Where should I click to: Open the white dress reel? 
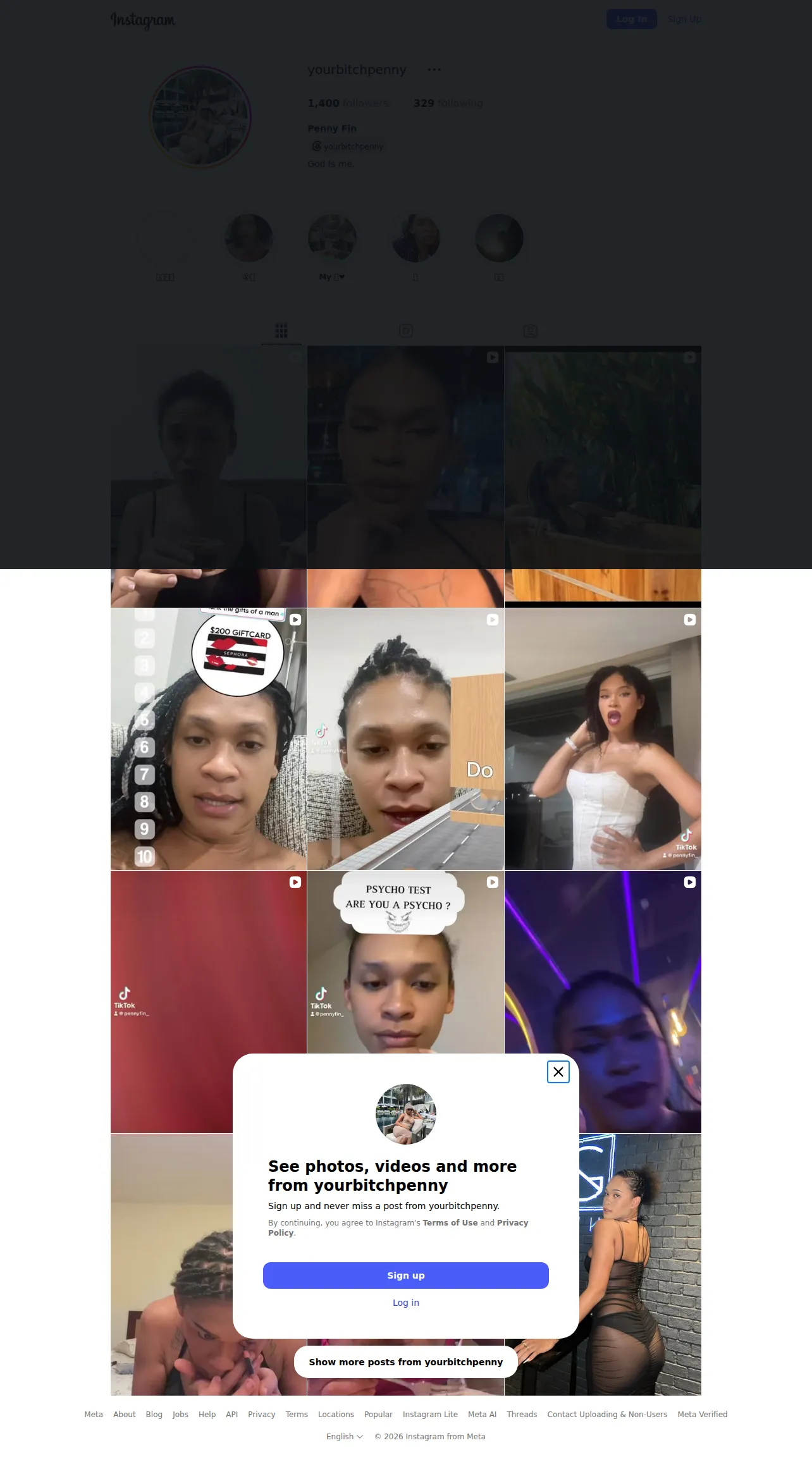click(603, 739)
